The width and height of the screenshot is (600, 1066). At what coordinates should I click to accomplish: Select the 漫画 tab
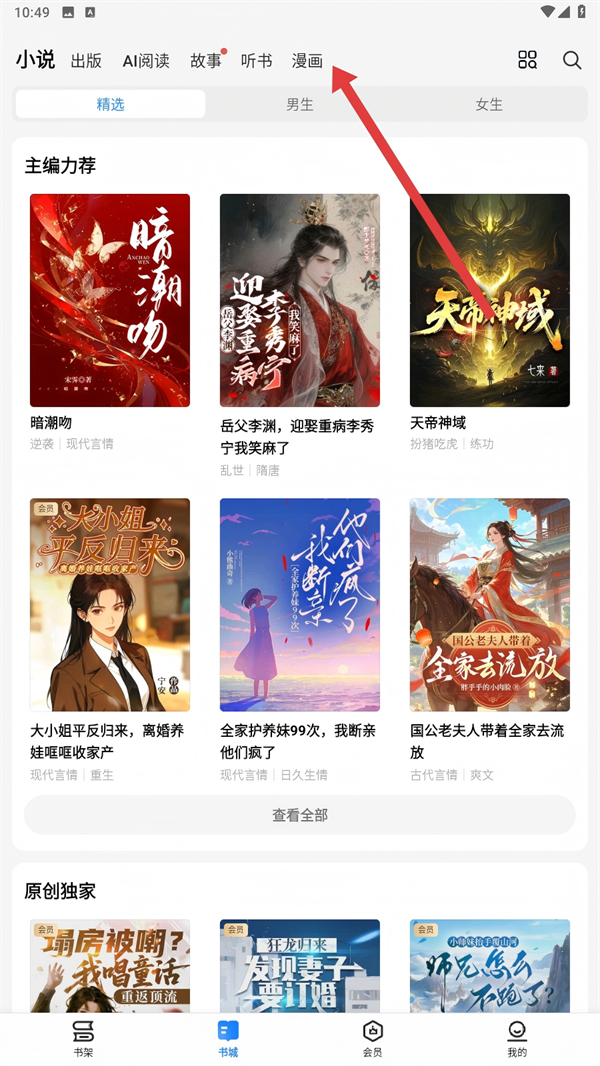point(307,61)
